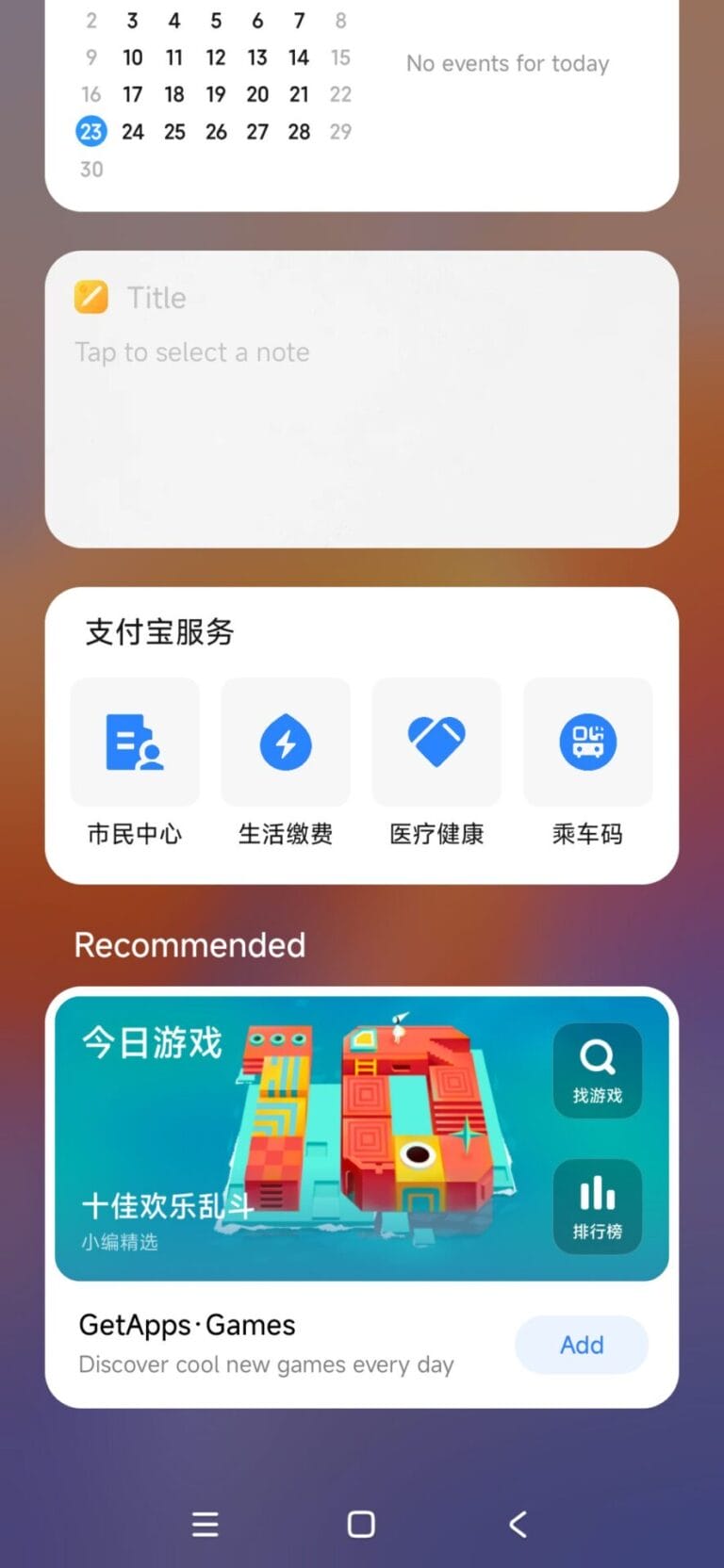The image size is (724, 1568).
Task: Add the GetApps Games widget
Action: (581, 1345)
